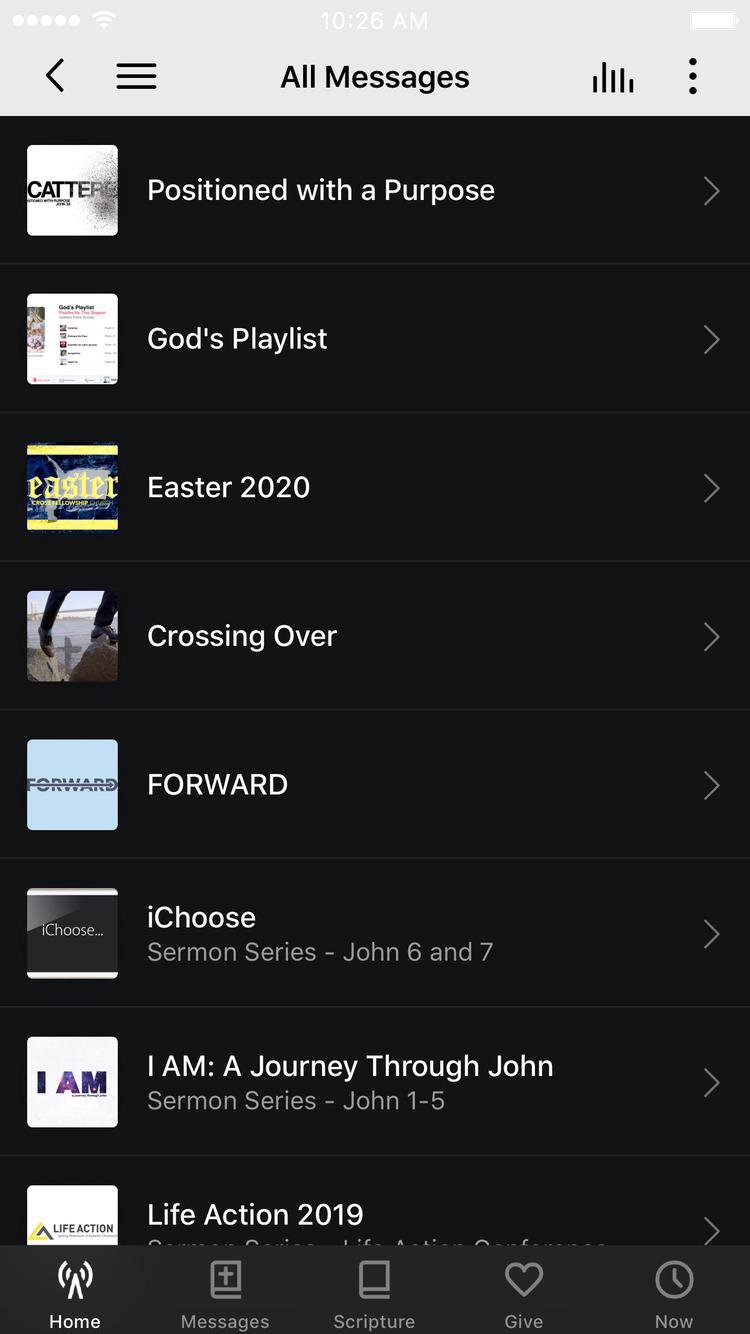Open the Give tab
750x1334 pixels.
point(523,1294)
